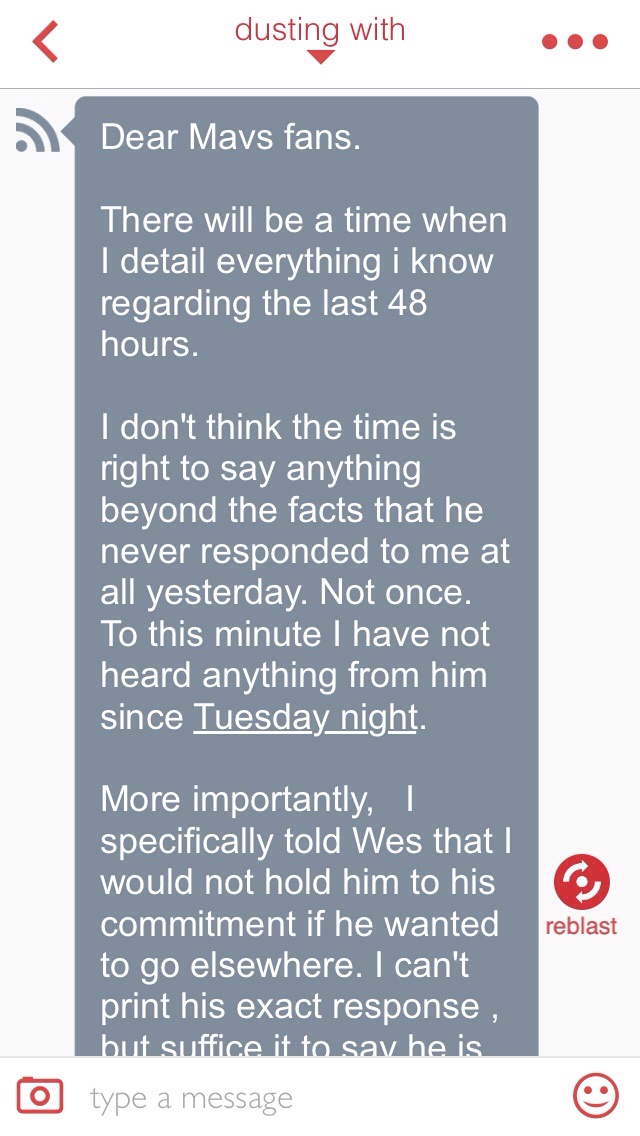Open the 'Tuesday night' underlined link
The width and height of the screenshot is (640, 1136).
point(305,717)
